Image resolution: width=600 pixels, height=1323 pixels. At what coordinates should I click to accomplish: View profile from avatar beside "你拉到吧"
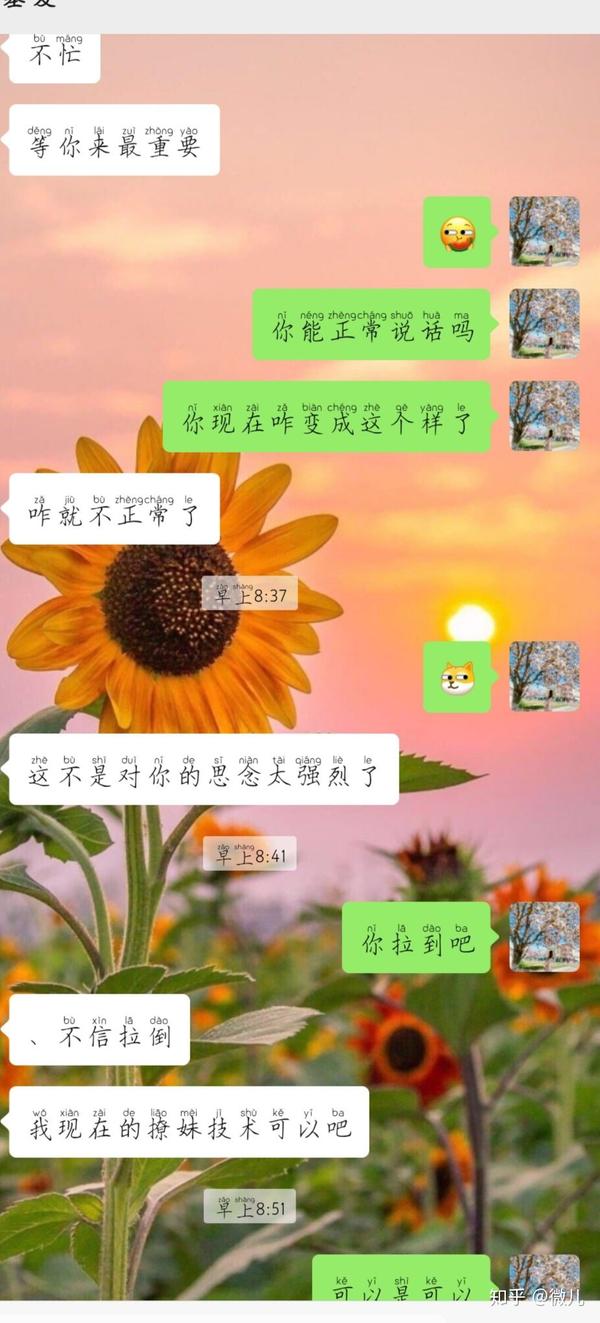pyautogui.click(x=544, y=937)
